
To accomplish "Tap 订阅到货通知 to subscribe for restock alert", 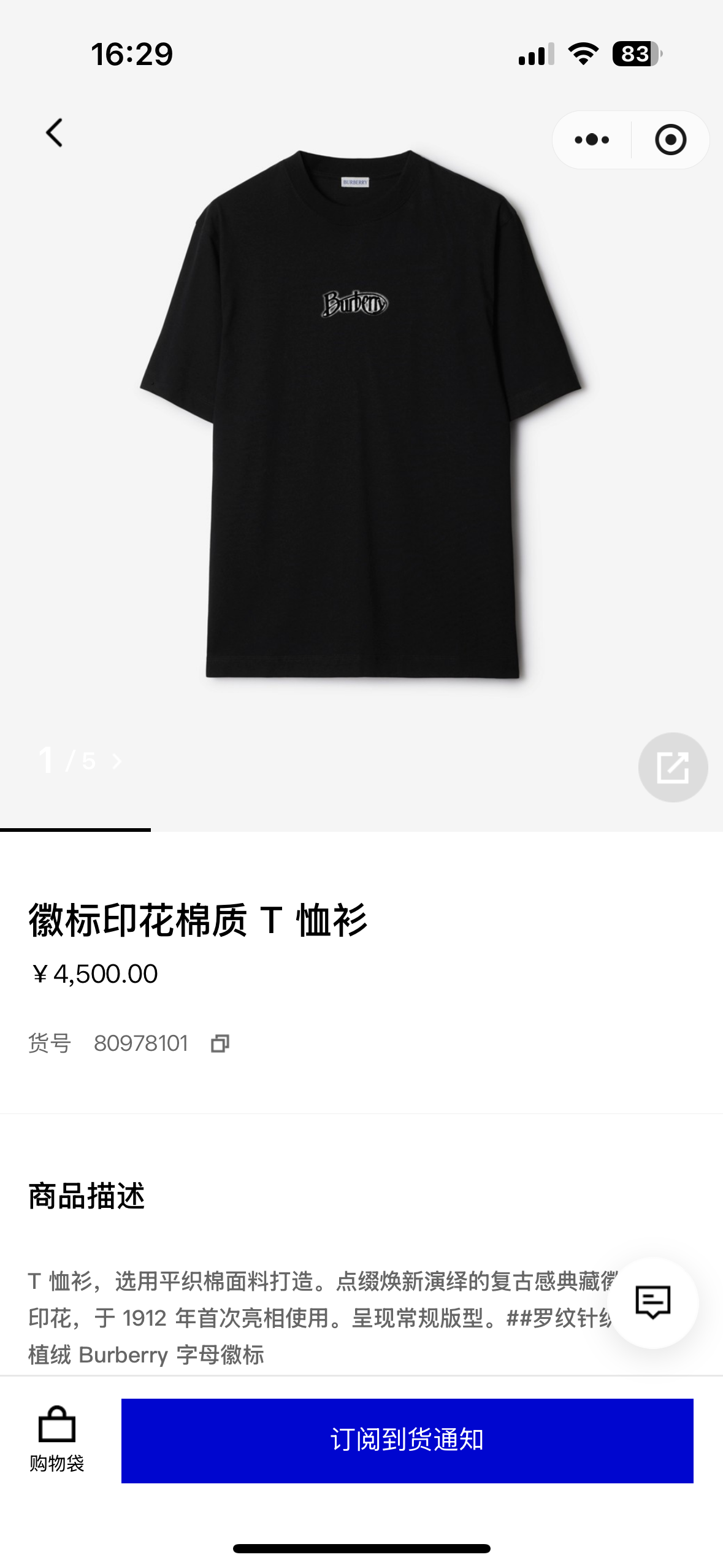I will [407, 1440].
